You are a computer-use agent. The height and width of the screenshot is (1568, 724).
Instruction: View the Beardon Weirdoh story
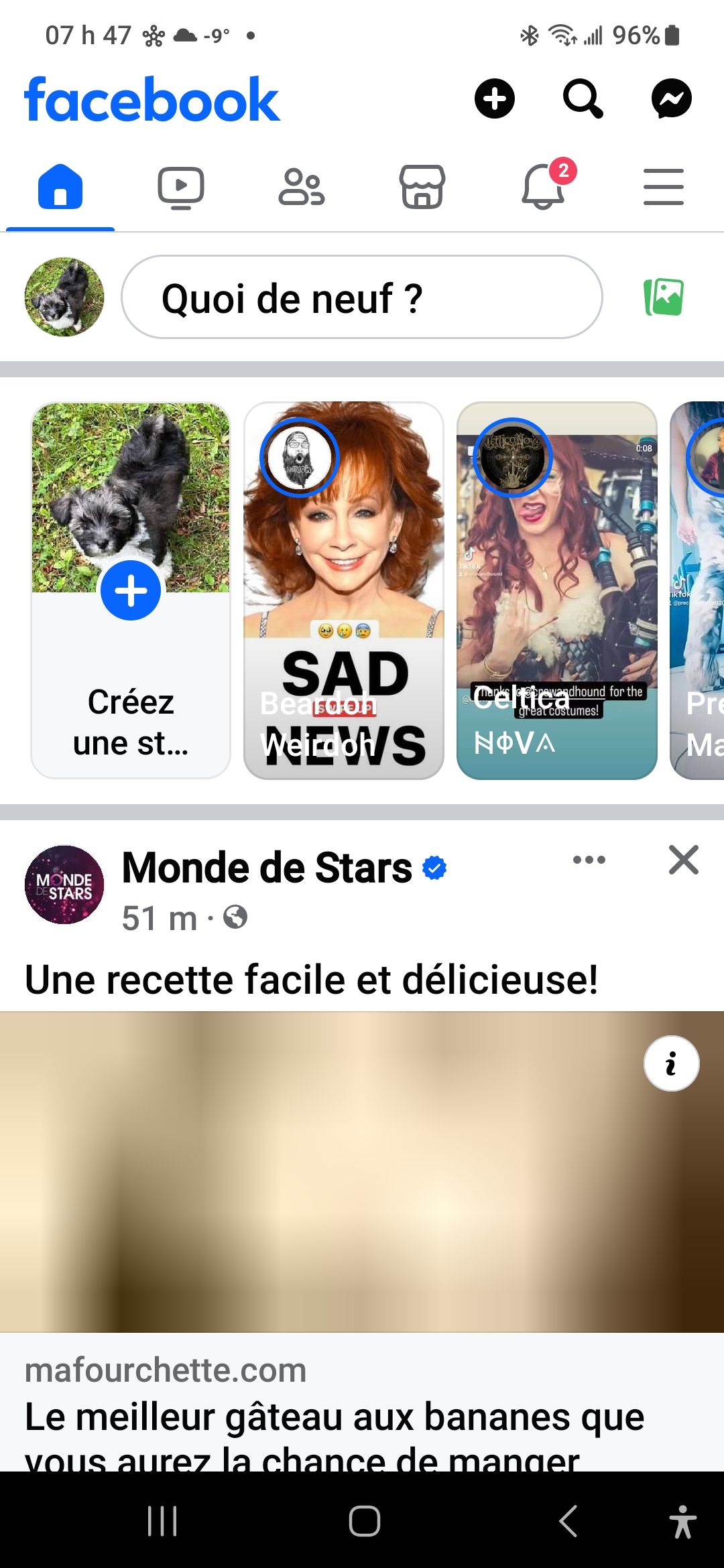click(344, 590)
